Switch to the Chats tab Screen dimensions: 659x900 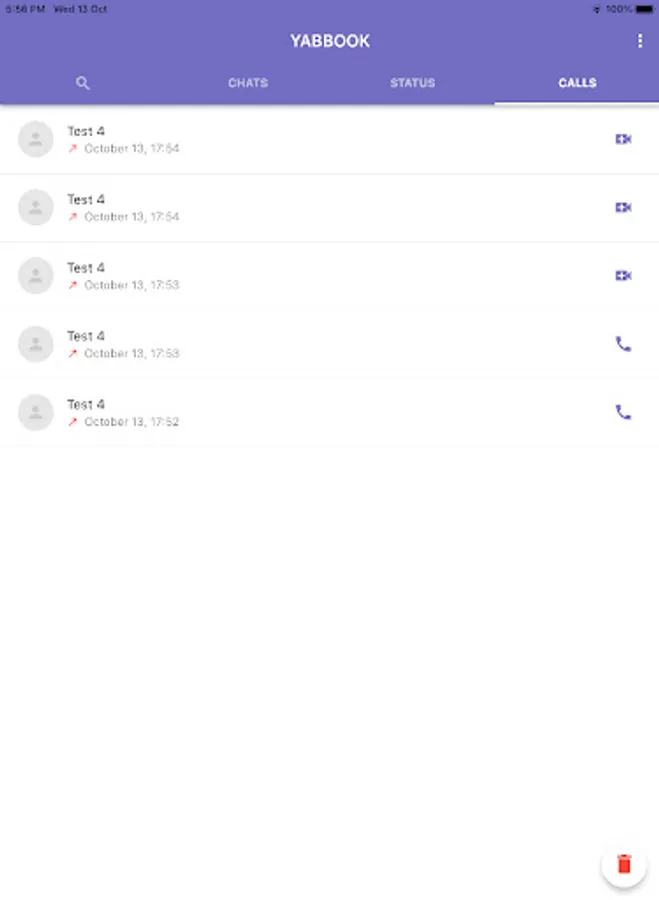click(x=248, y=83)
